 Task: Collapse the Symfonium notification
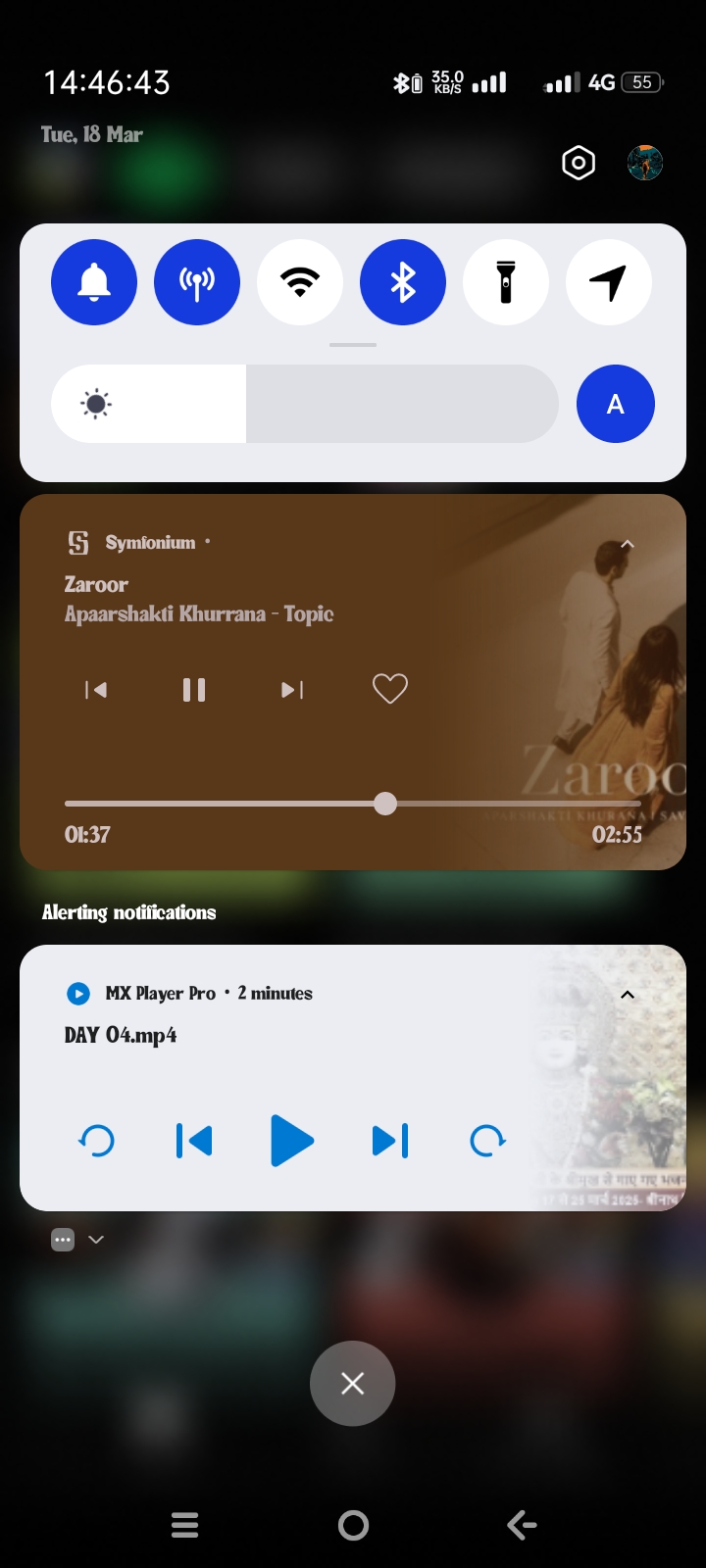(x=628, y=544)
